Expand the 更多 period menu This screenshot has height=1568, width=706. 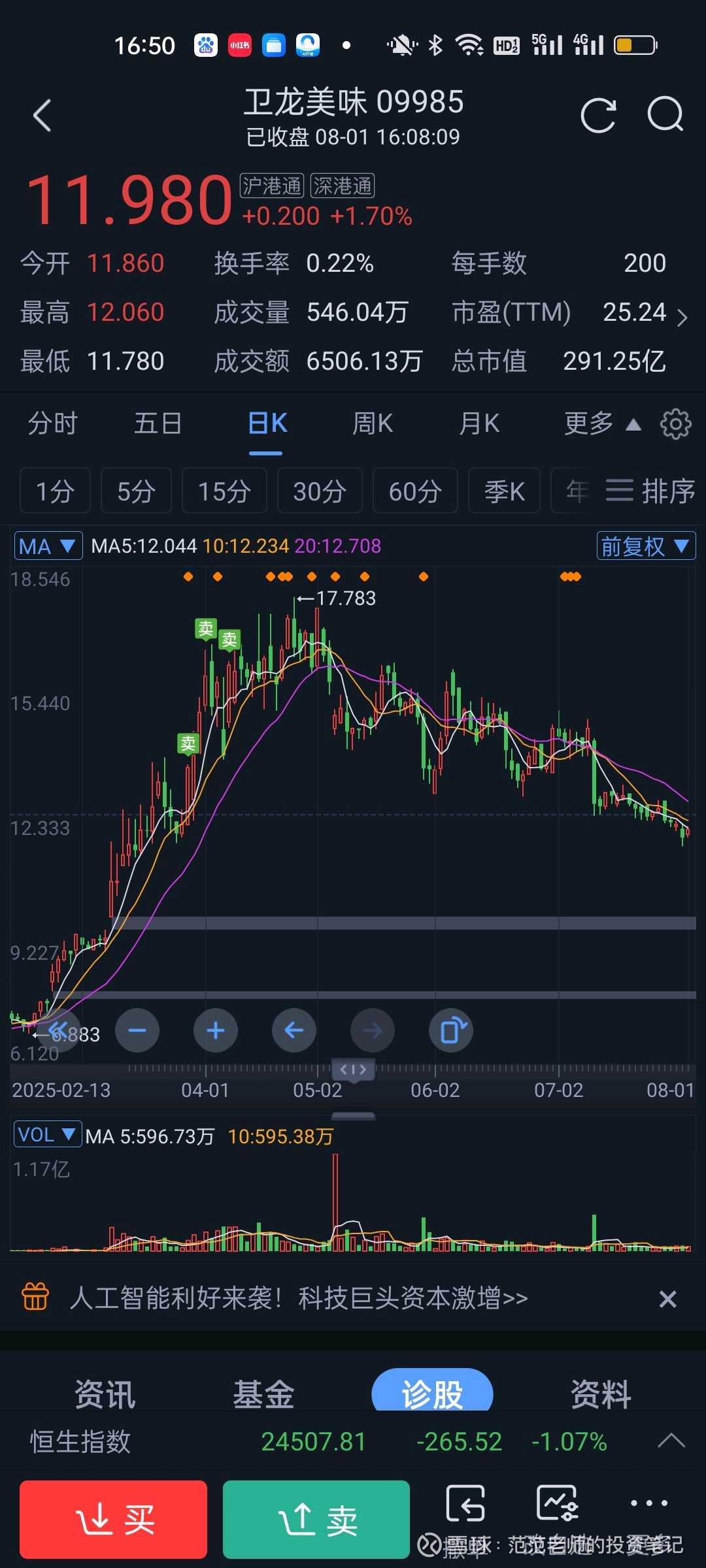pos(601,423)
